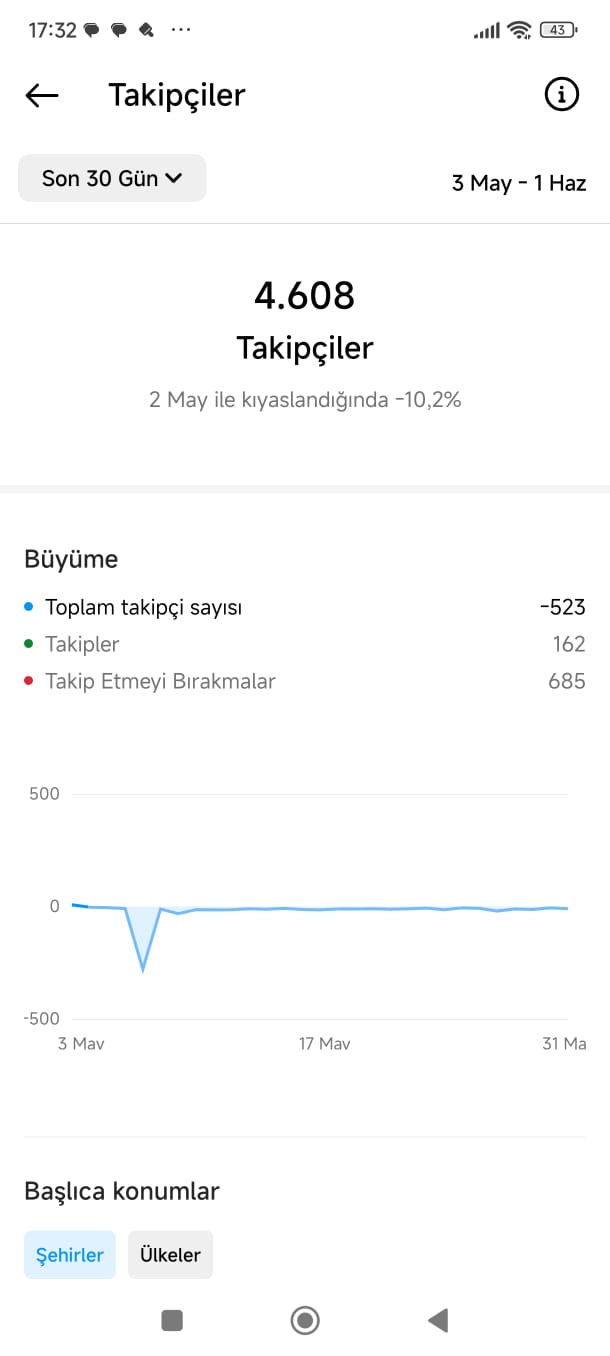Expand the Son 30 Gün dropdown
610x1356 pixels.
click(x=112, y=178)
